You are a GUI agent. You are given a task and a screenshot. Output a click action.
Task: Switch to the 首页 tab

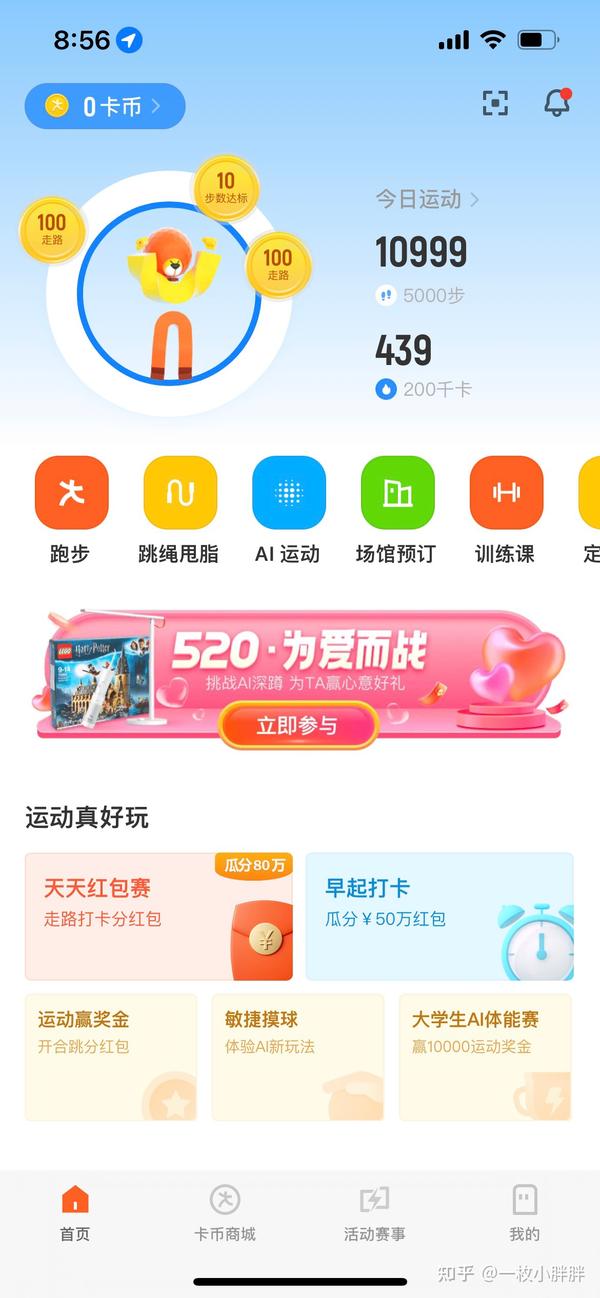pos(75,1212)
